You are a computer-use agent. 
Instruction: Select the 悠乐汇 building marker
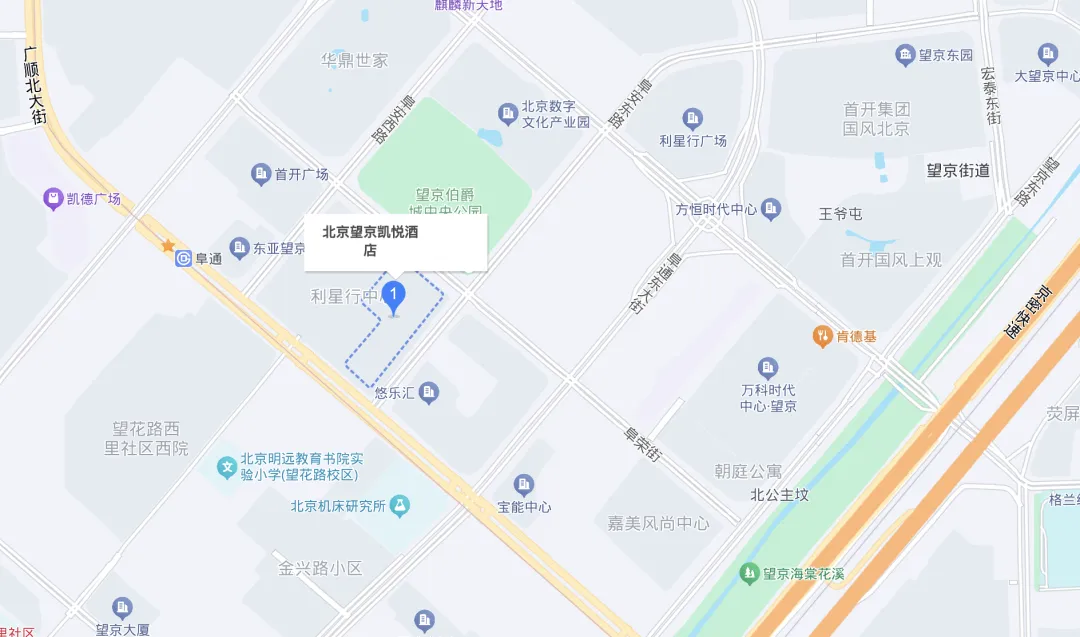click(x=429, y=392)
